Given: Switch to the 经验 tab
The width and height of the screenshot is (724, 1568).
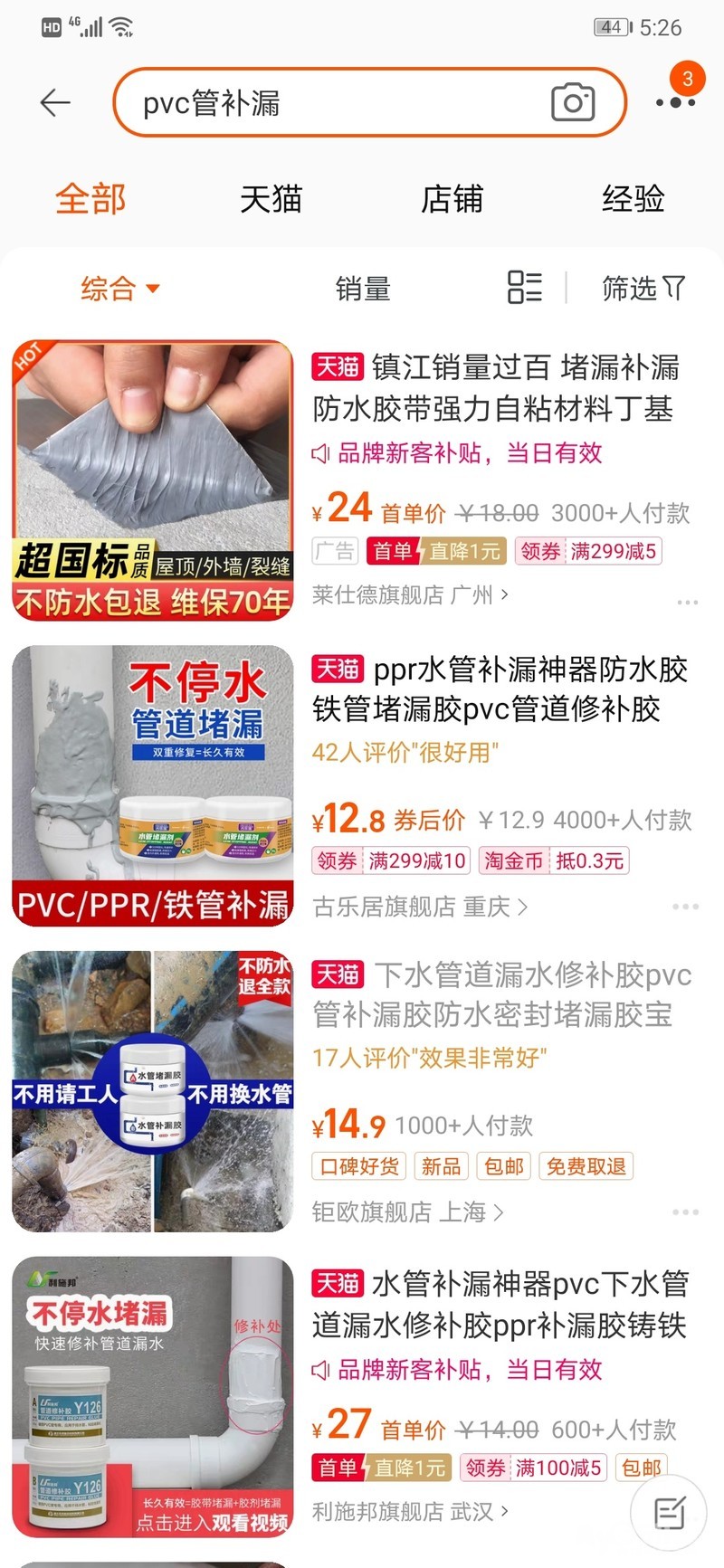Looking at the screenshot, I should (x=633, y=199).
